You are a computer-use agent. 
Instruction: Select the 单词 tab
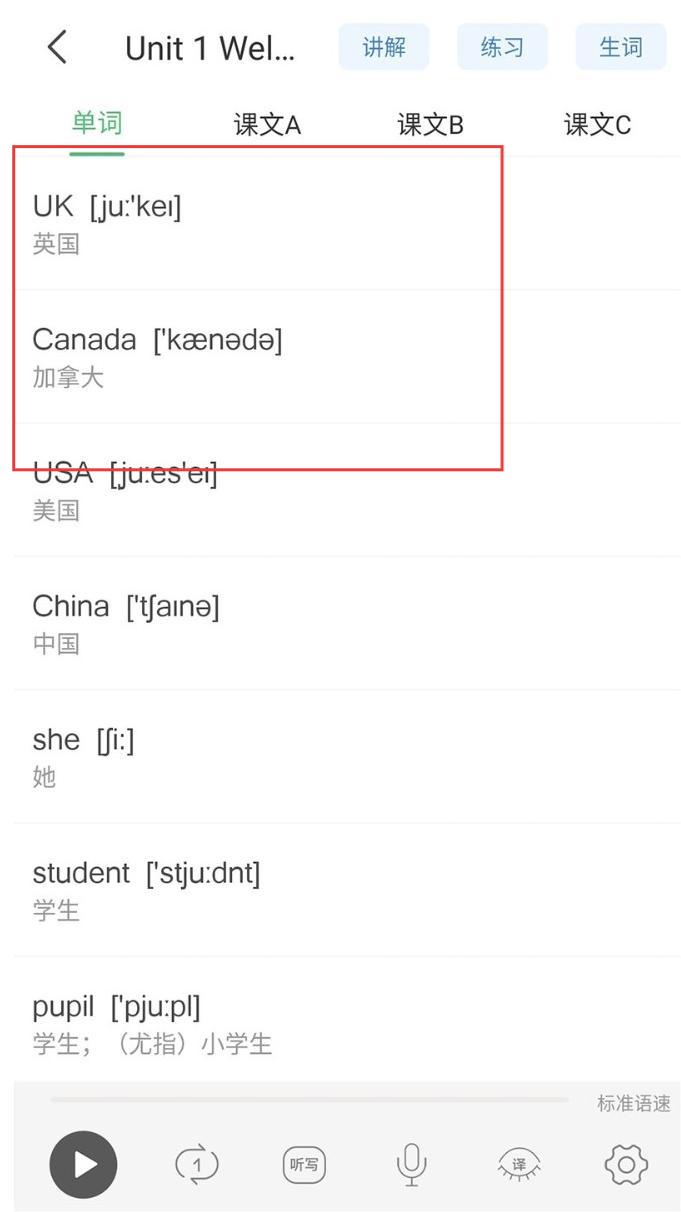click(97, 124)
